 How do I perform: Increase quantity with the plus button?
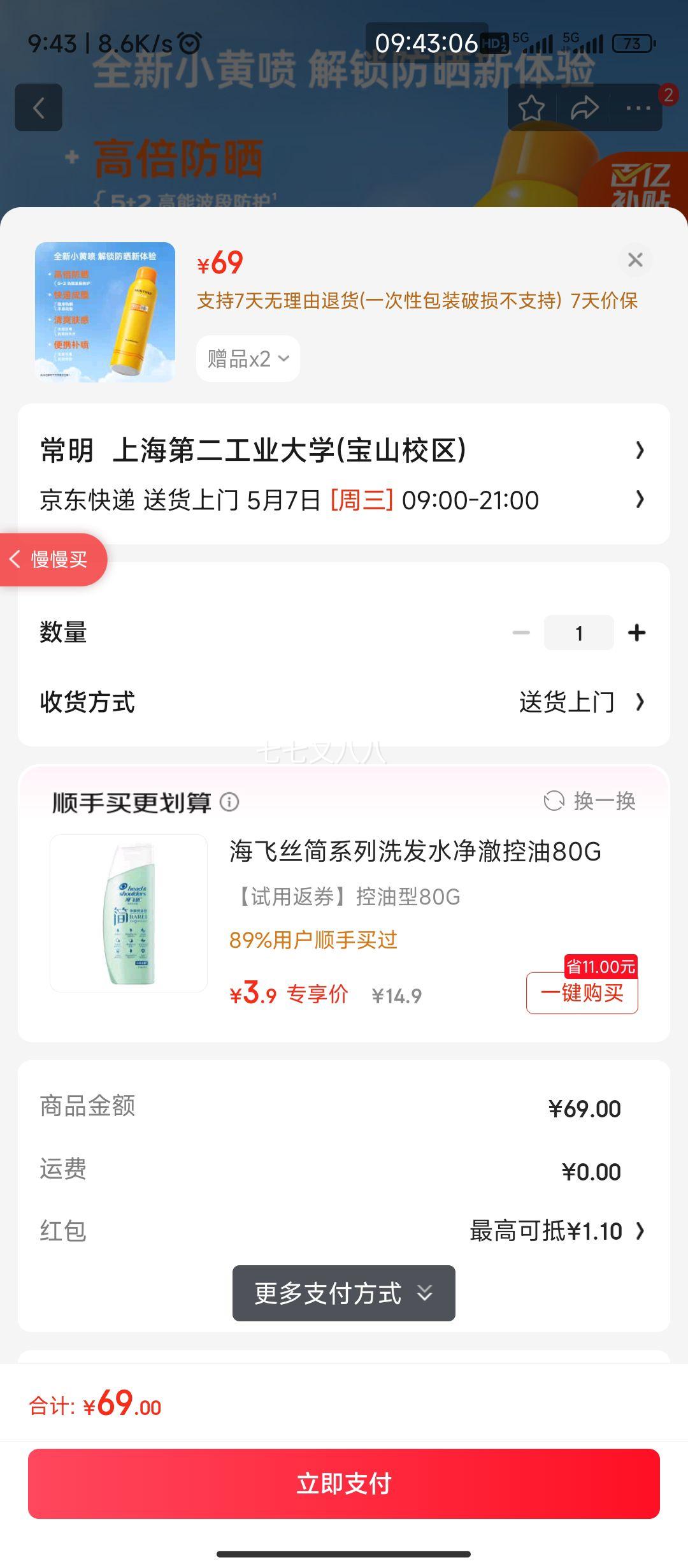coord(636,633)
